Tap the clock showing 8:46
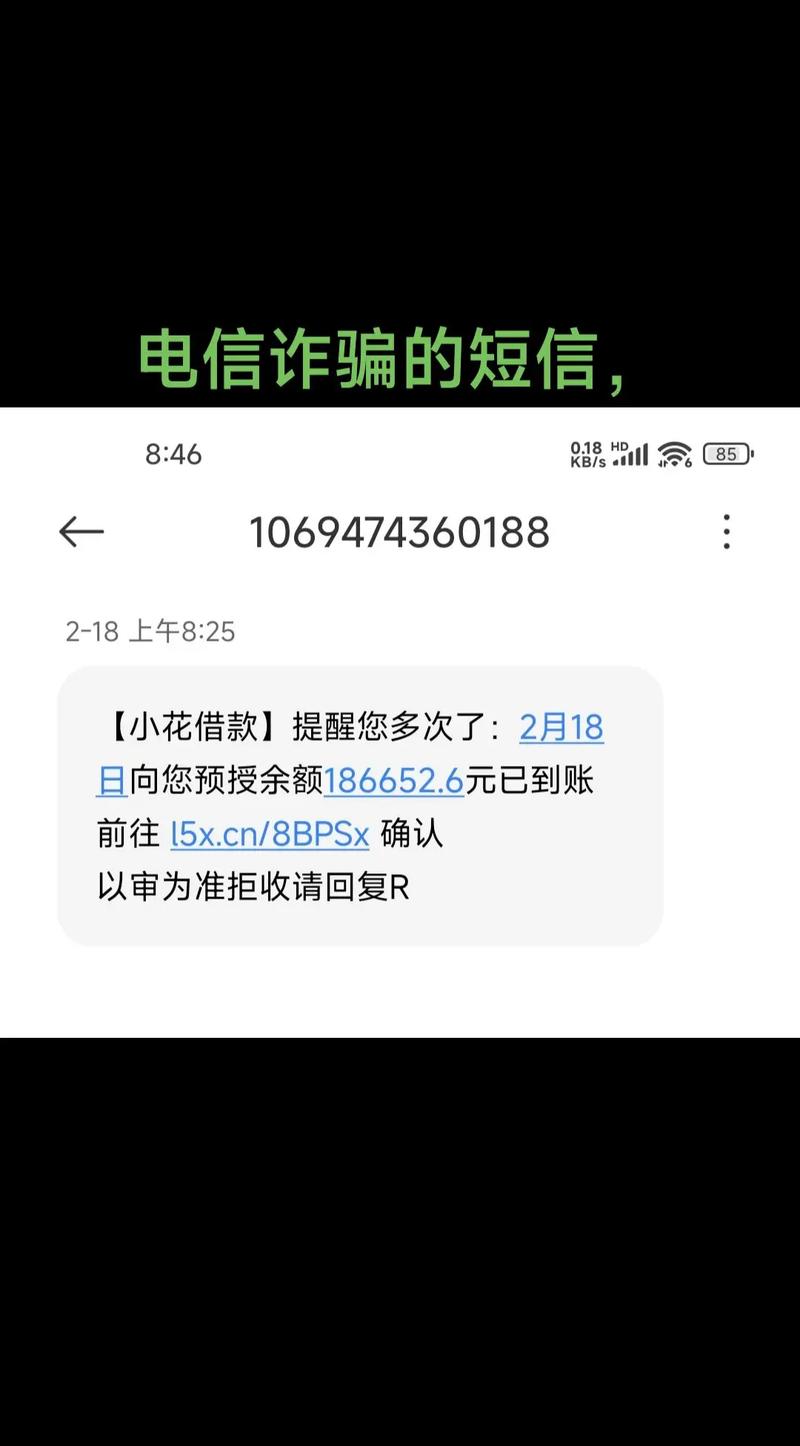Image resolution: width=800 pixels, height=1446 pixels. point(171,455)
